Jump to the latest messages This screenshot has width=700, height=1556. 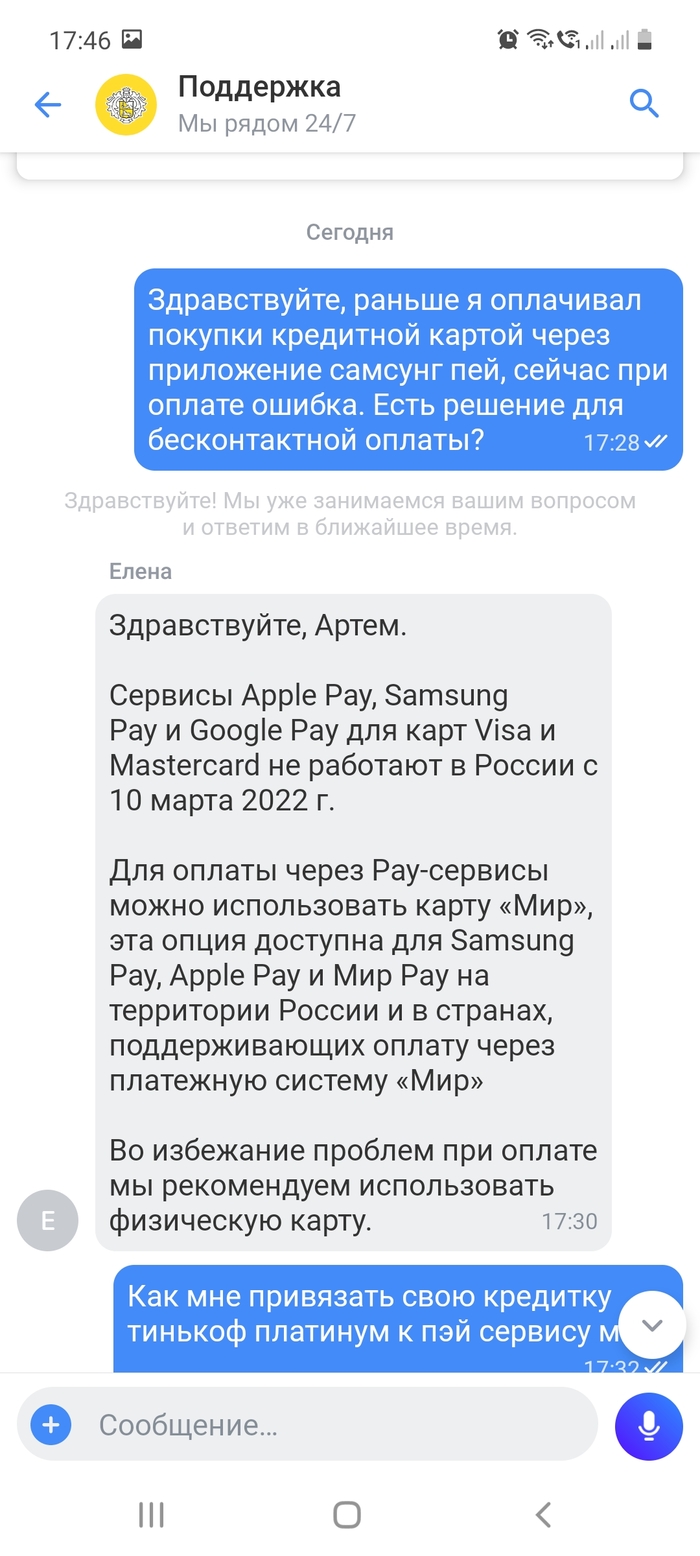pos(652,1325)
